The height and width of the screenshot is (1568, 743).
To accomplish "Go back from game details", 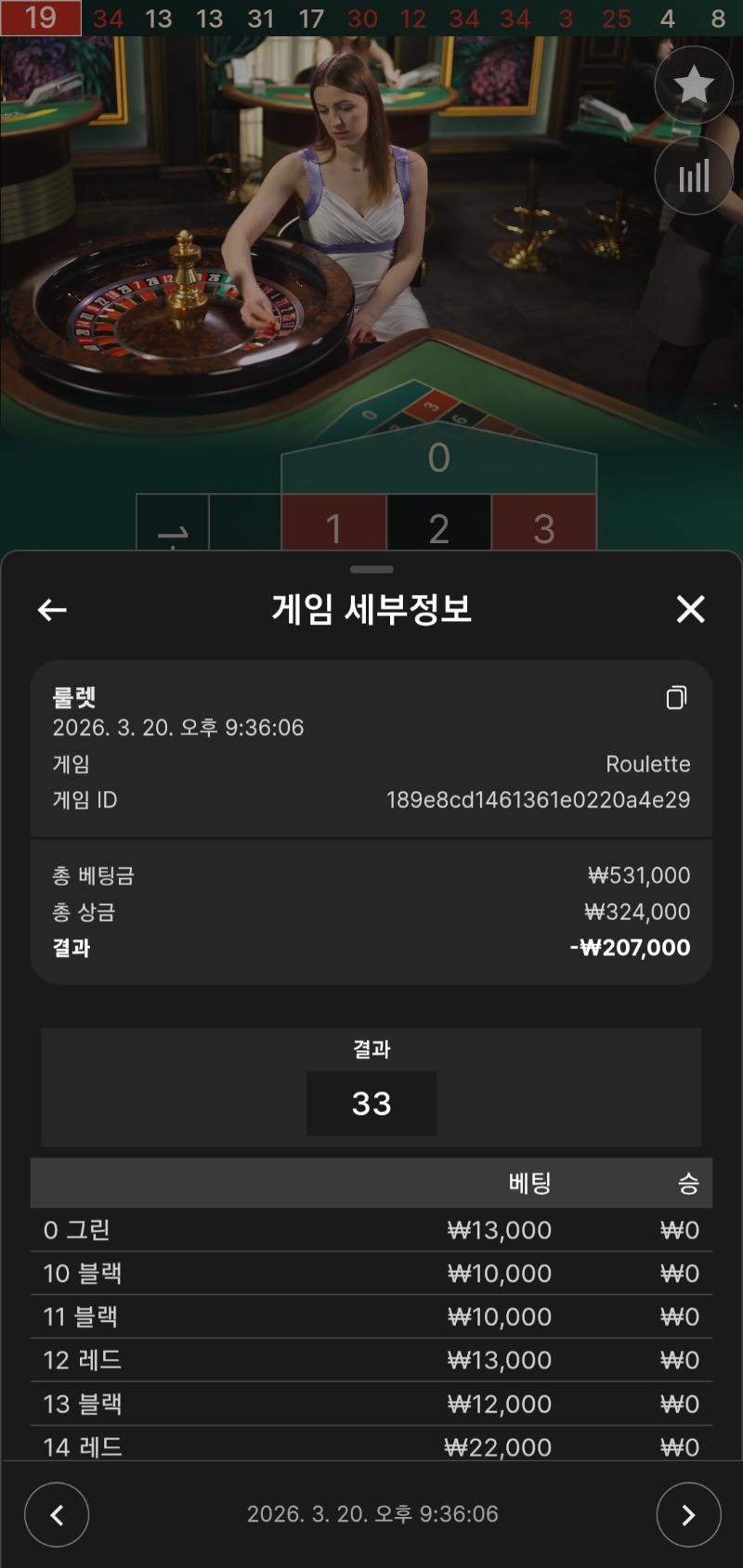I will pyautogui.click(x=52, y=610).
